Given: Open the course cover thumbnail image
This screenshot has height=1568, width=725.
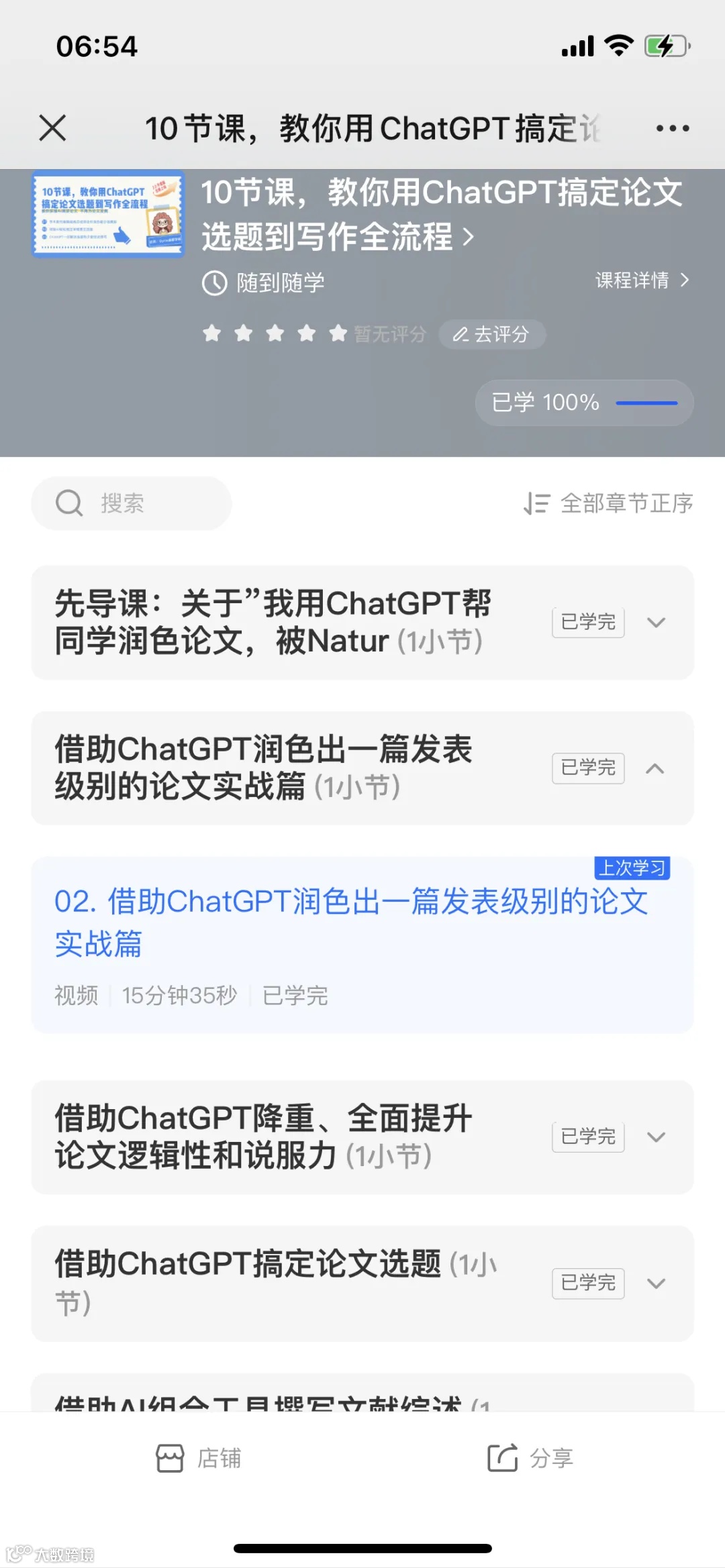Looking at the screenshot, I should click(x=109, y=215).
